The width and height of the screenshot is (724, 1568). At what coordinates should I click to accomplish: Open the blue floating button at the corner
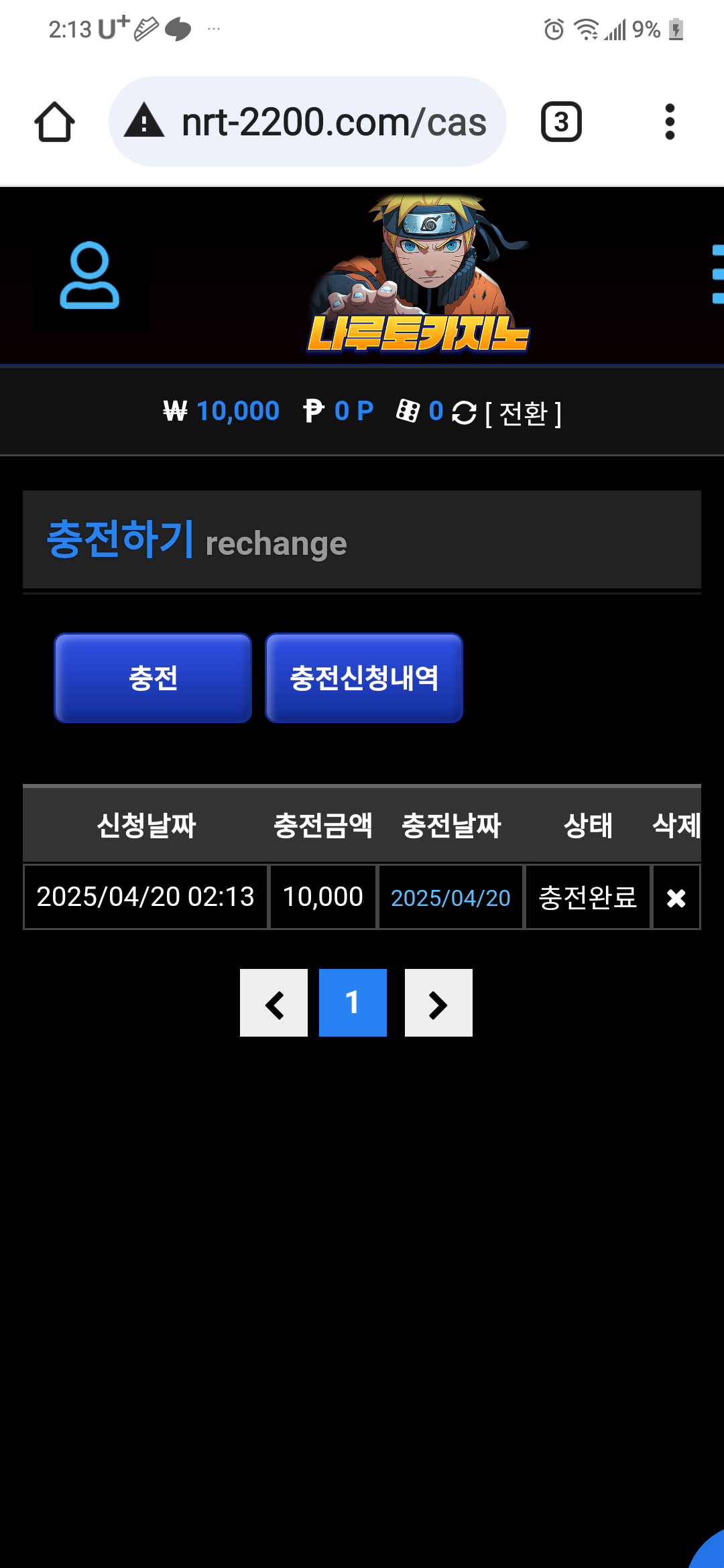[x=711, y=1549]
